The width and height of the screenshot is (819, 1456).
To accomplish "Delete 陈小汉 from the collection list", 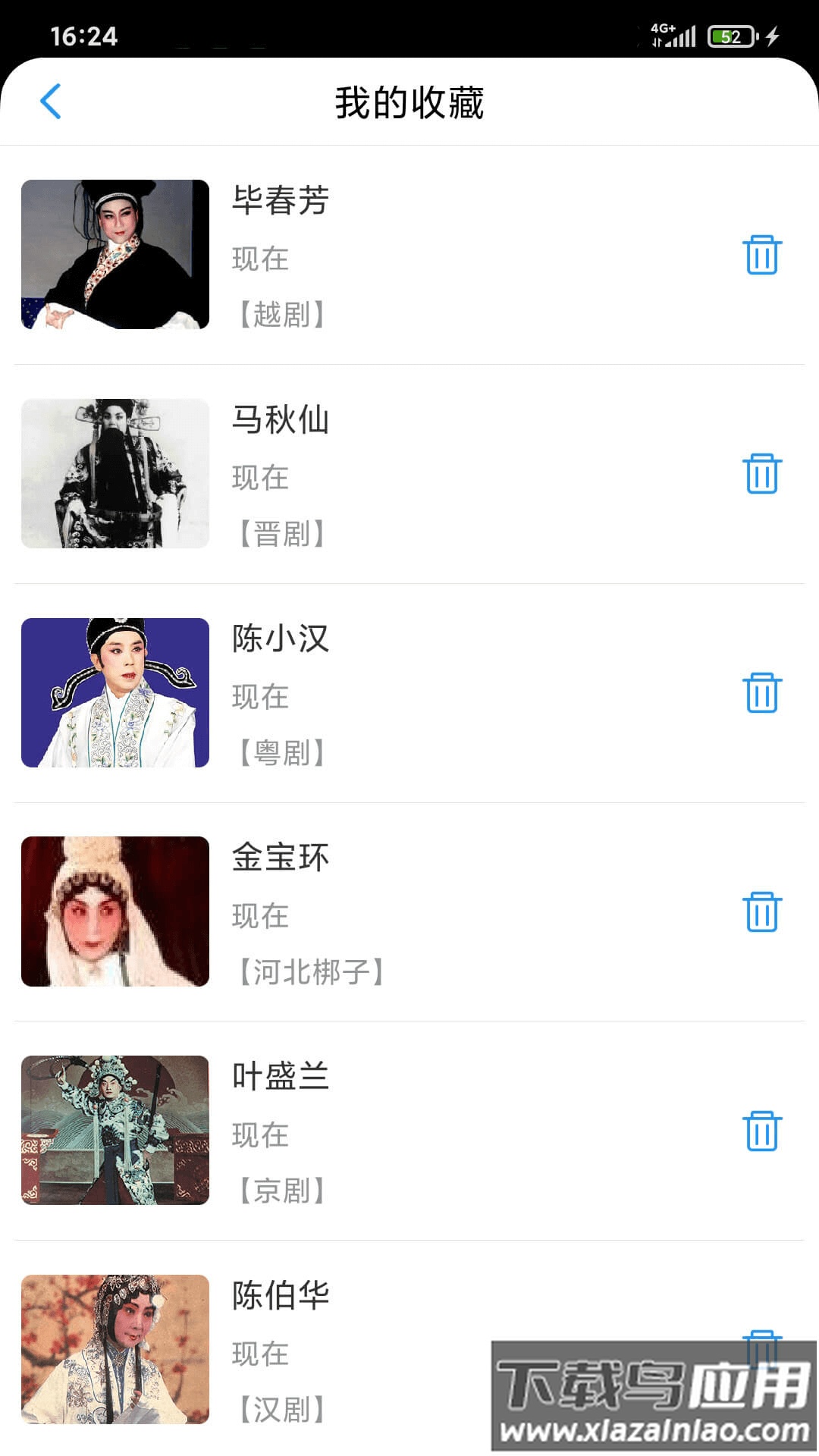I will tap(761, 691).
